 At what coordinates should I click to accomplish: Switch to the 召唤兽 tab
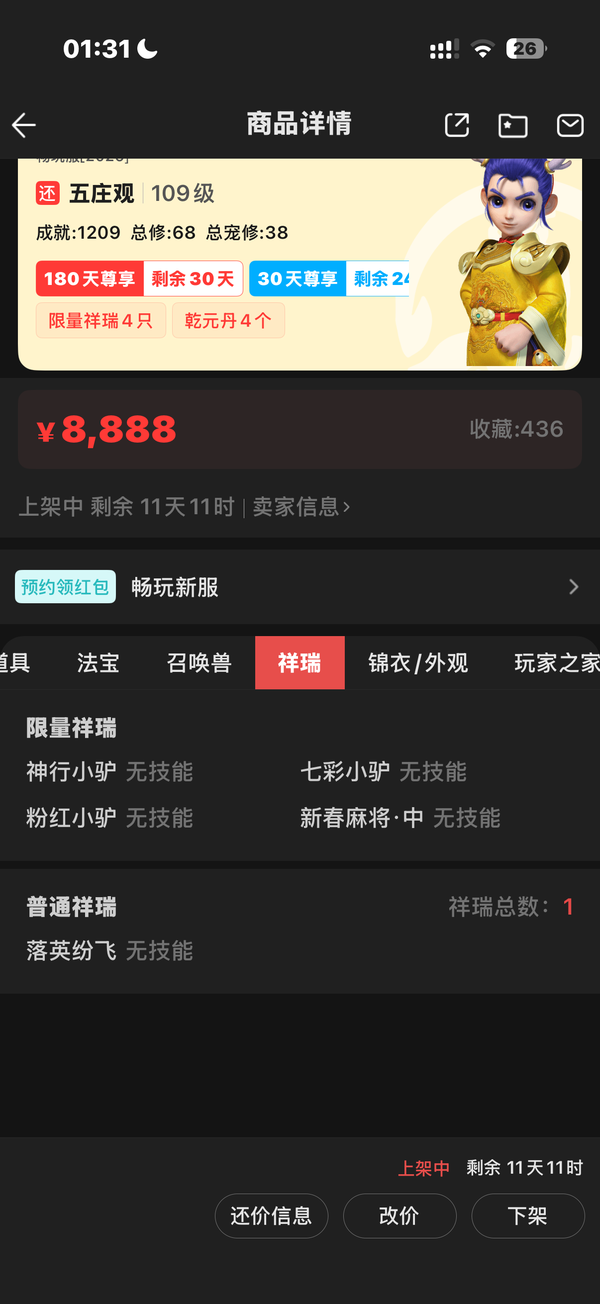(199, 663)
